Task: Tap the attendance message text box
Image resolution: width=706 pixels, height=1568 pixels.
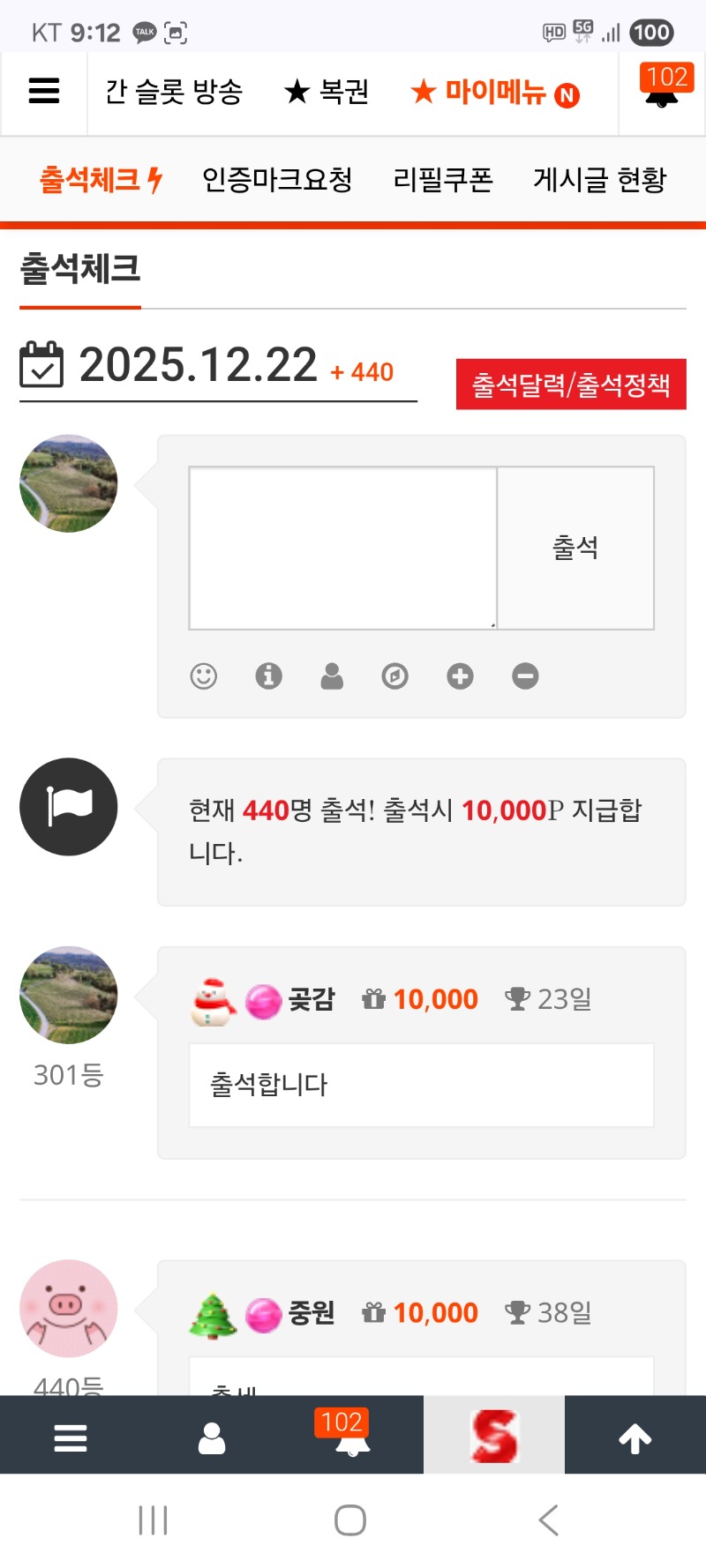Action: (343, 548)
